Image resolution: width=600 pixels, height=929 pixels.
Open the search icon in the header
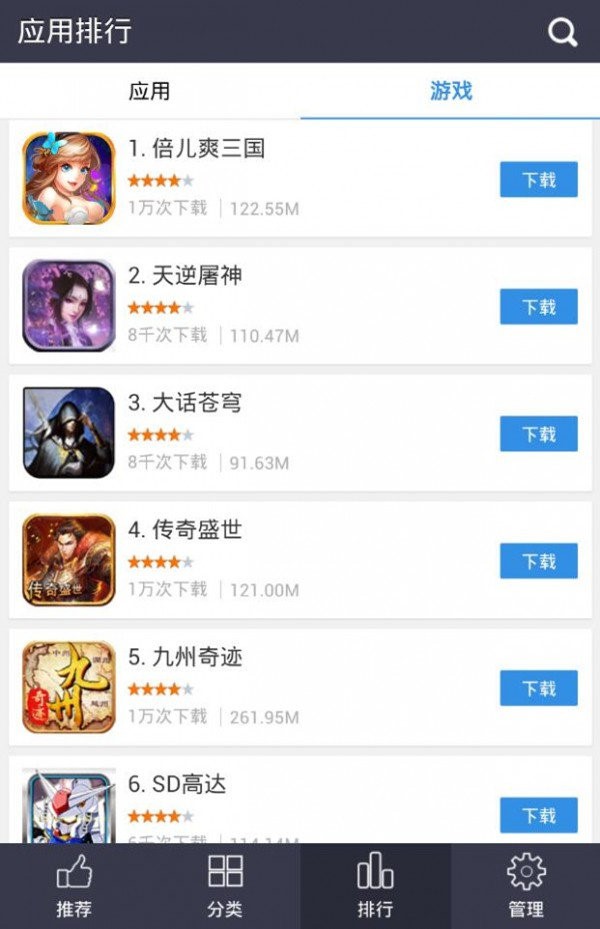(x=562, y=32)
